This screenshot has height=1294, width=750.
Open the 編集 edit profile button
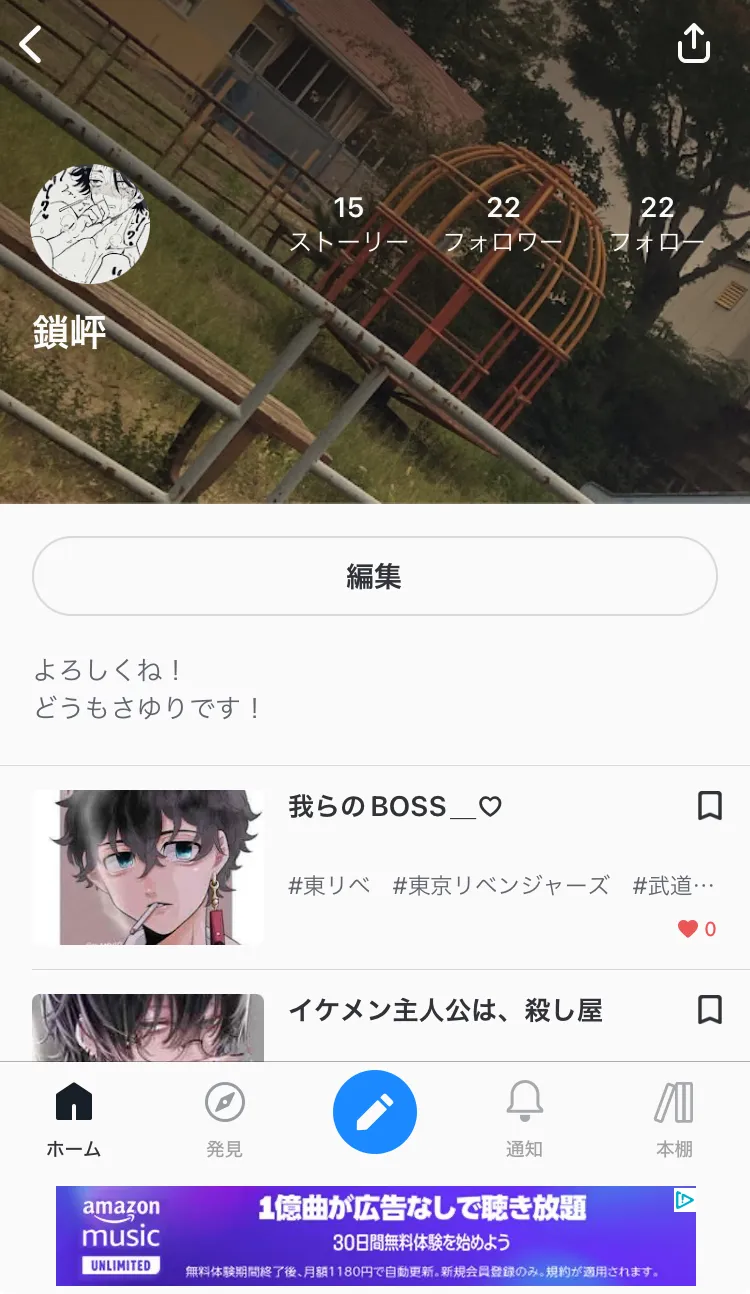tap(375, 576)
